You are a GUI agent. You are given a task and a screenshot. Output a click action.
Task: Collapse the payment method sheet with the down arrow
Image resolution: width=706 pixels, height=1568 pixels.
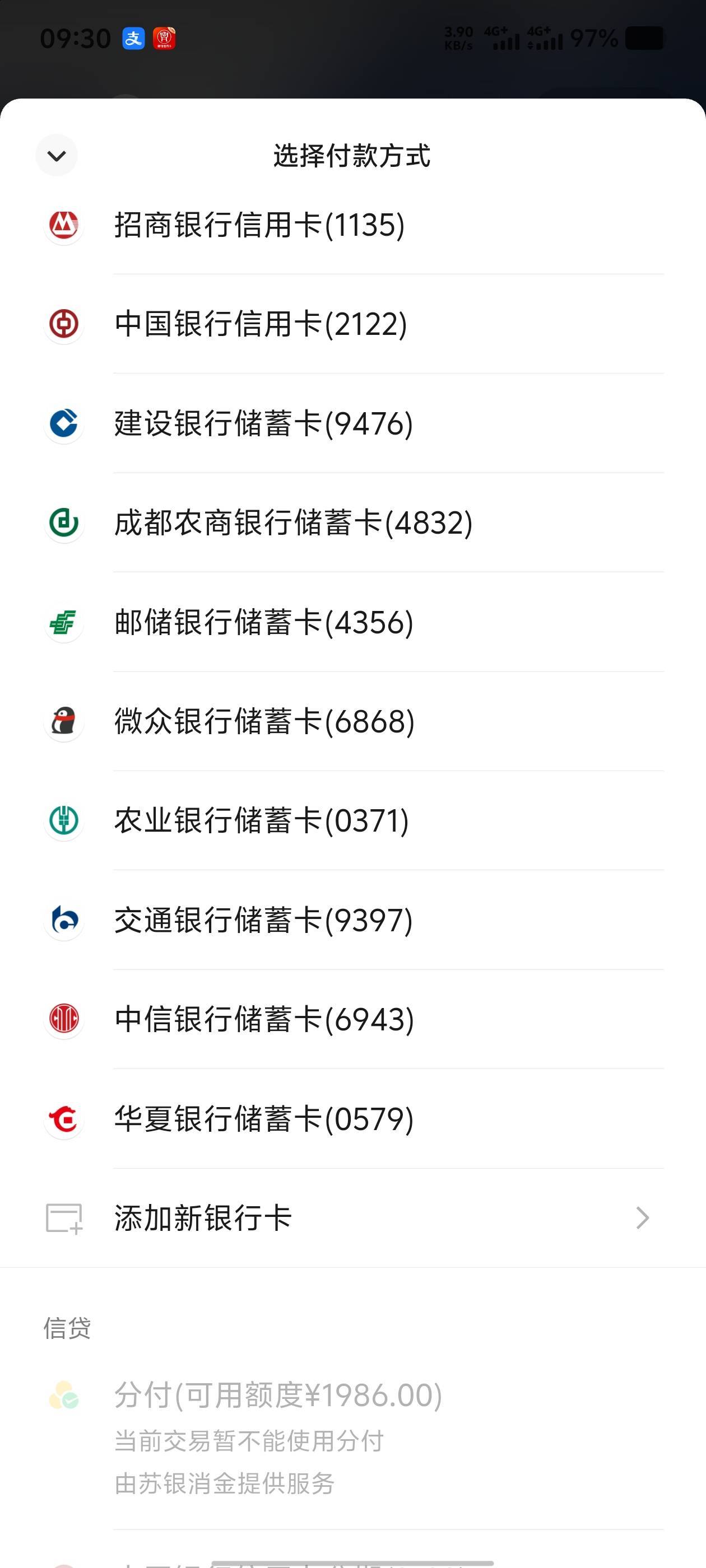56,156
